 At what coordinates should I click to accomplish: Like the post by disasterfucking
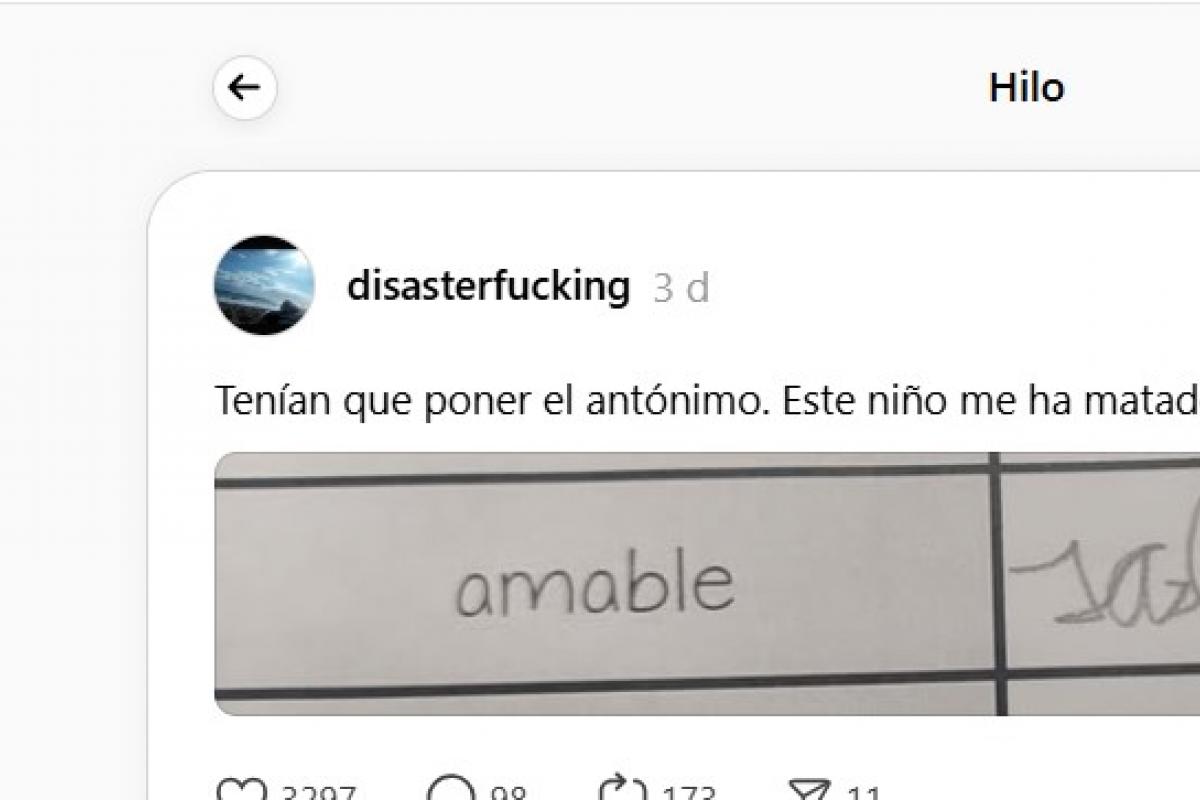pos(241,792)
